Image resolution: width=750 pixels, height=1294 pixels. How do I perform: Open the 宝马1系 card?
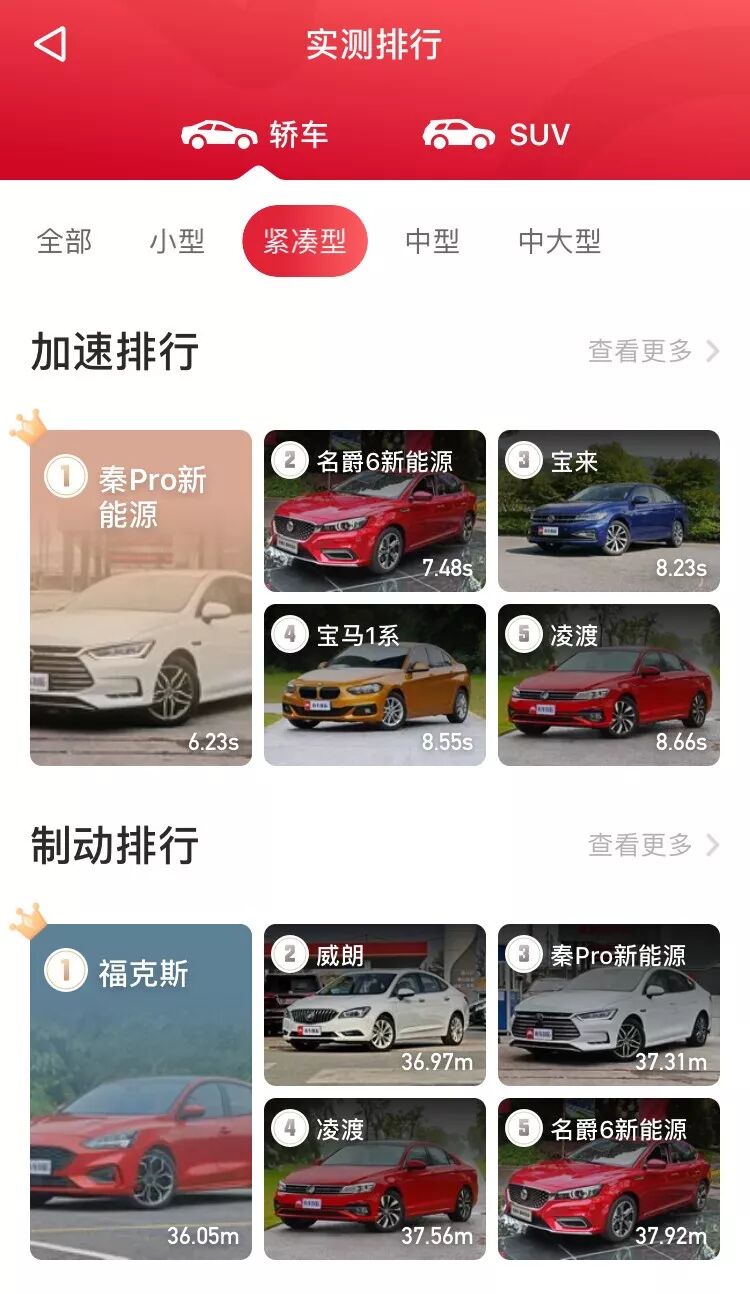(x=375, y=685)
